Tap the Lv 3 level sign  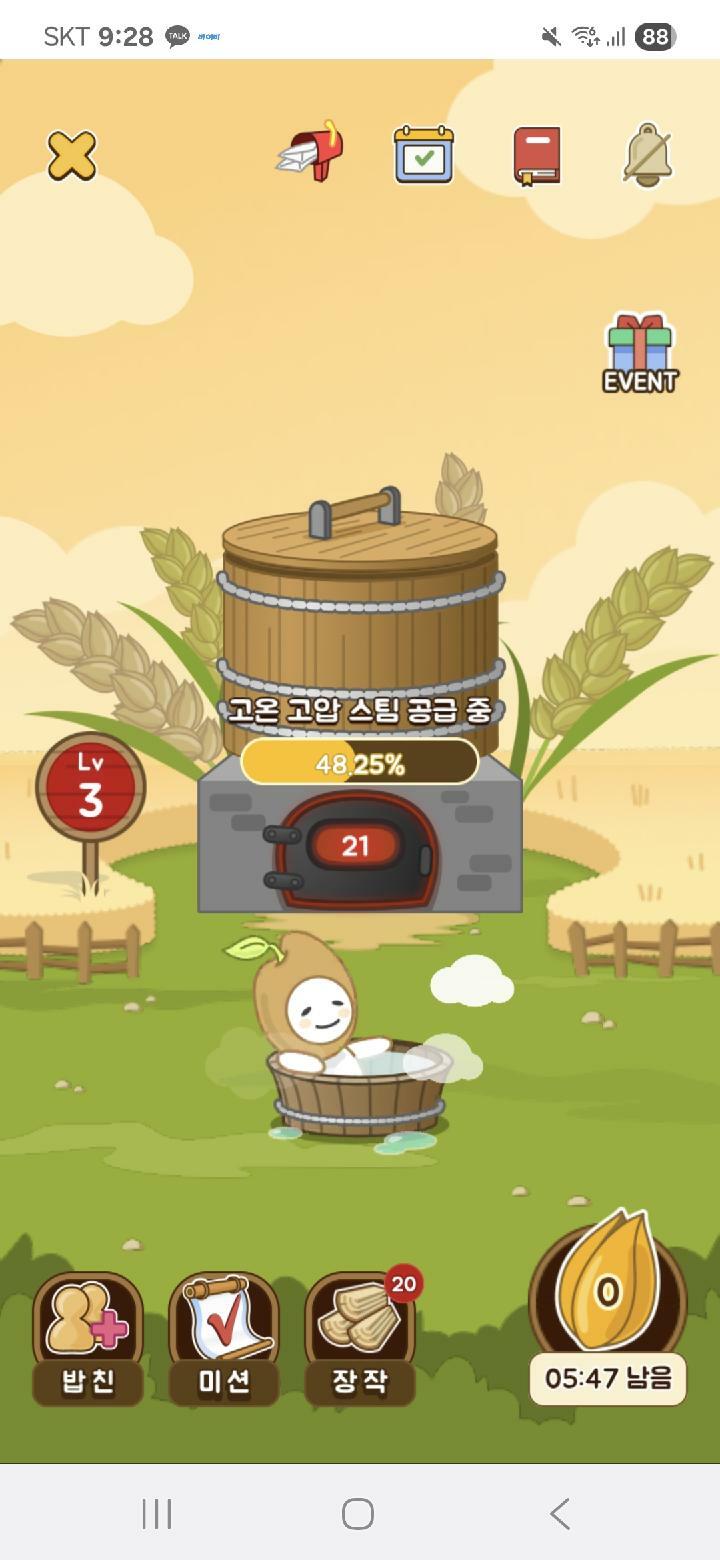coord(91,789)
